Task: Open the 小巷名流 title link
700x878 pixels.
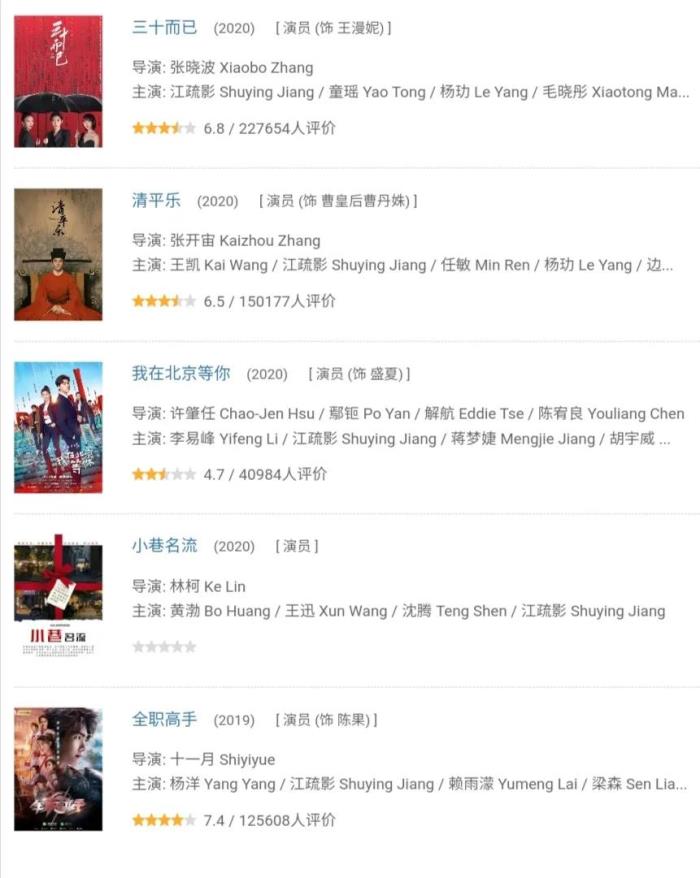Action: coord(164,546)
